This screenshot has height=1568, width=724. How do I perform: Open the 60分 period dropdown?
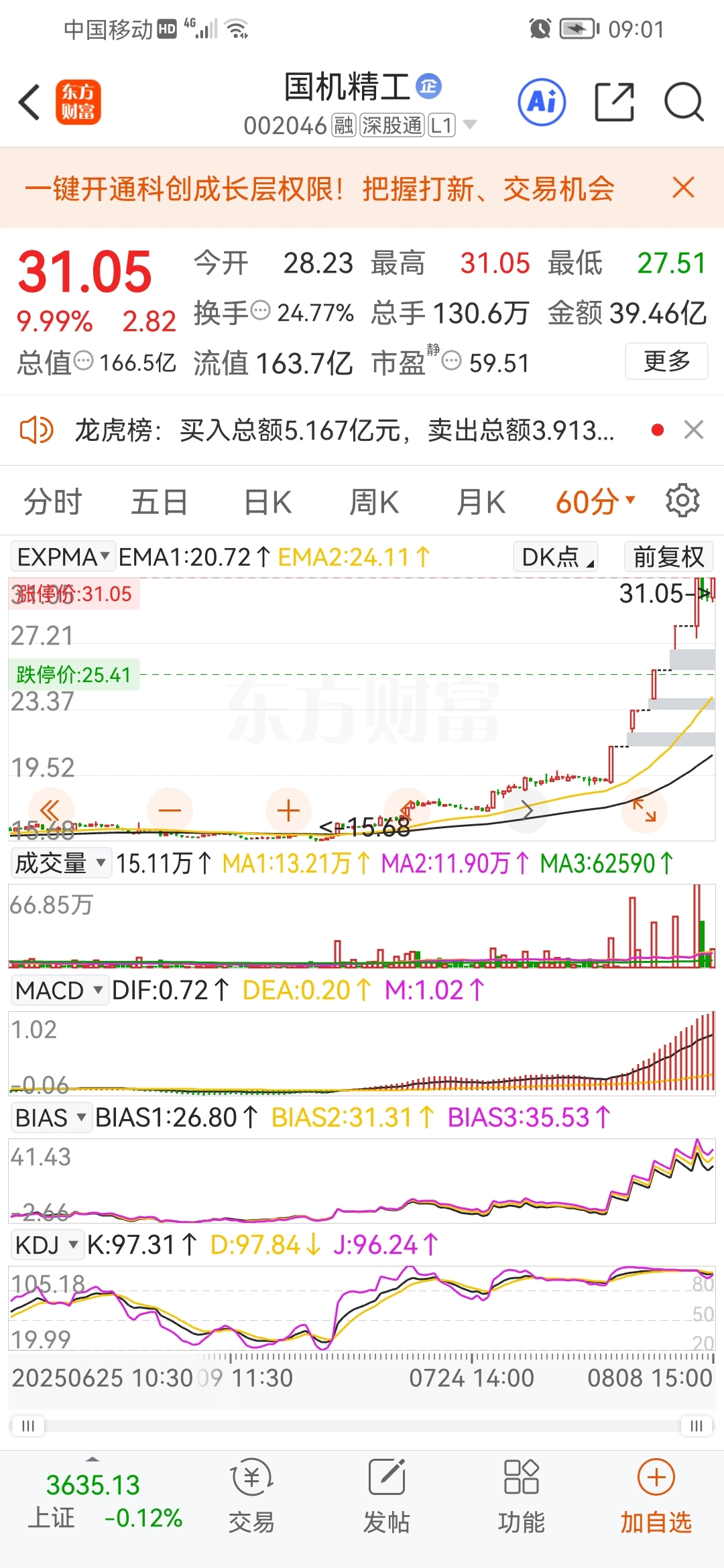point(595,502)
